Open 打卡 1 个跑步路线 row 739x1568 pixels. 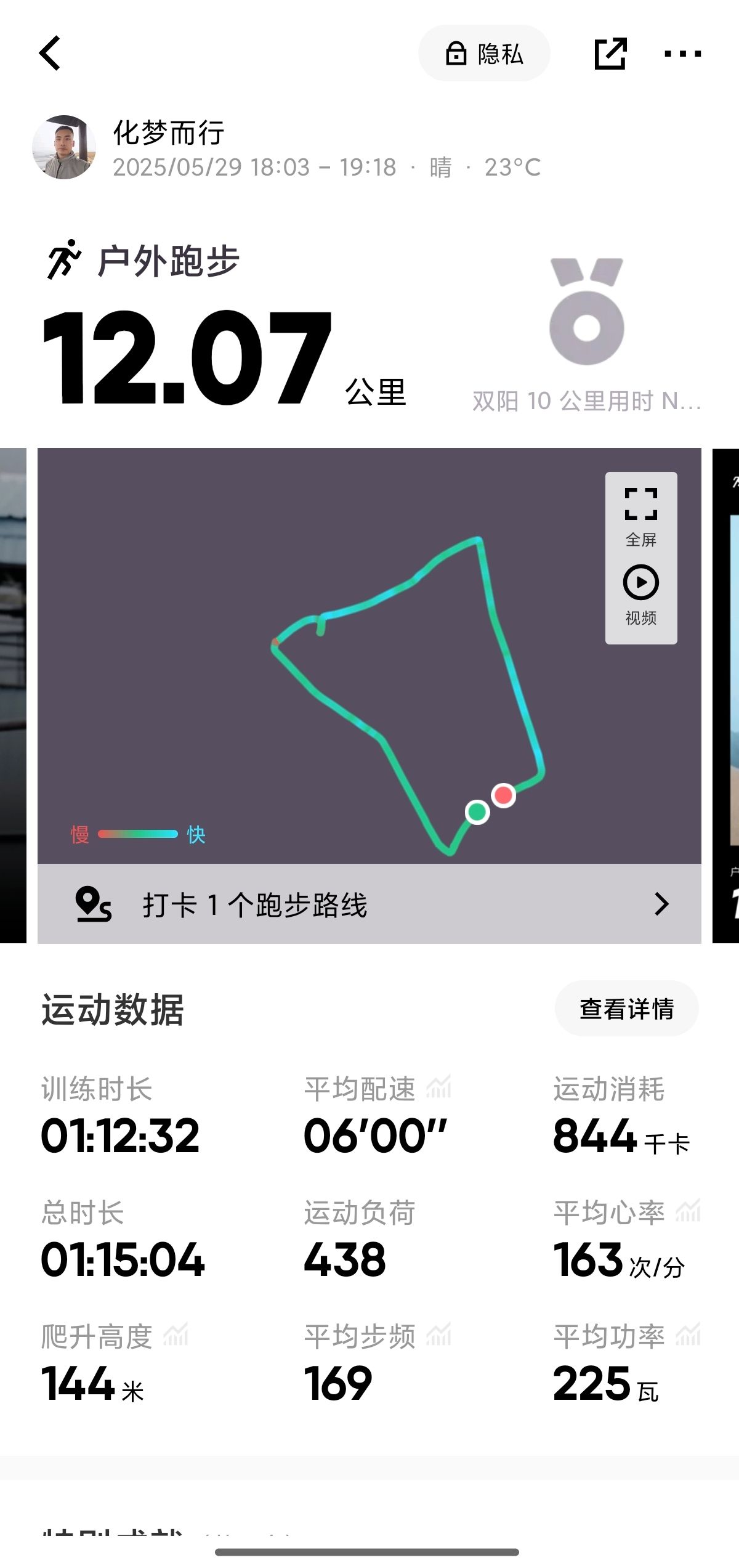tap(369, 904)
